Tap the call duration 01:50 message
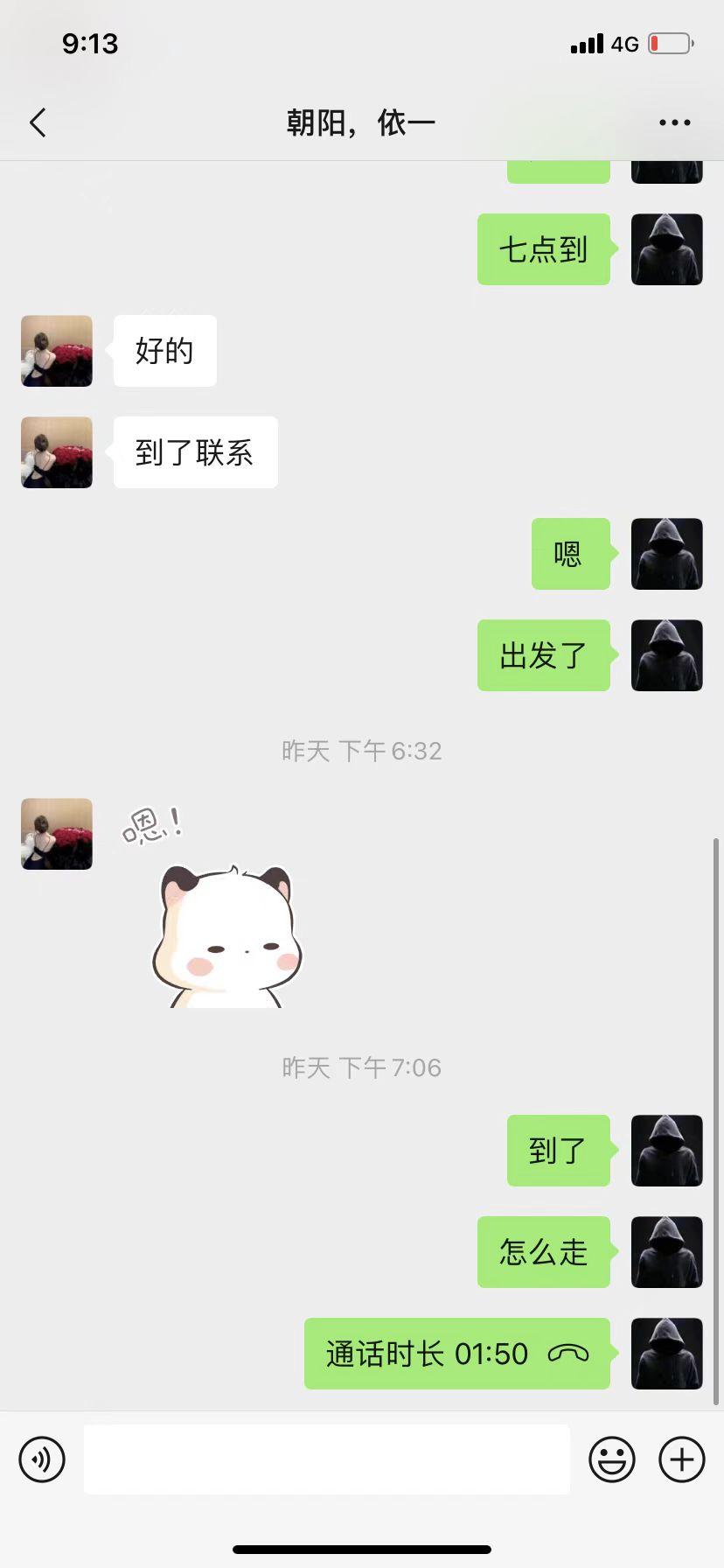The width and height of the screenshot is (724, 1568). tap(456, 1354)
